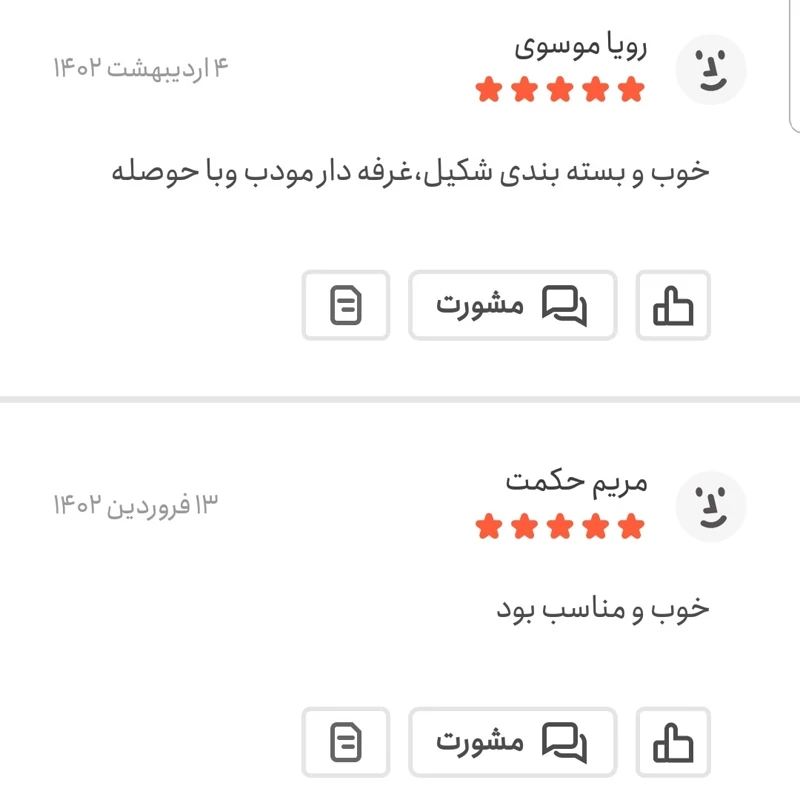The height and width of the screenshot is (800, 800).
Task: Like رویا موسوی's review
Action: 673,305
